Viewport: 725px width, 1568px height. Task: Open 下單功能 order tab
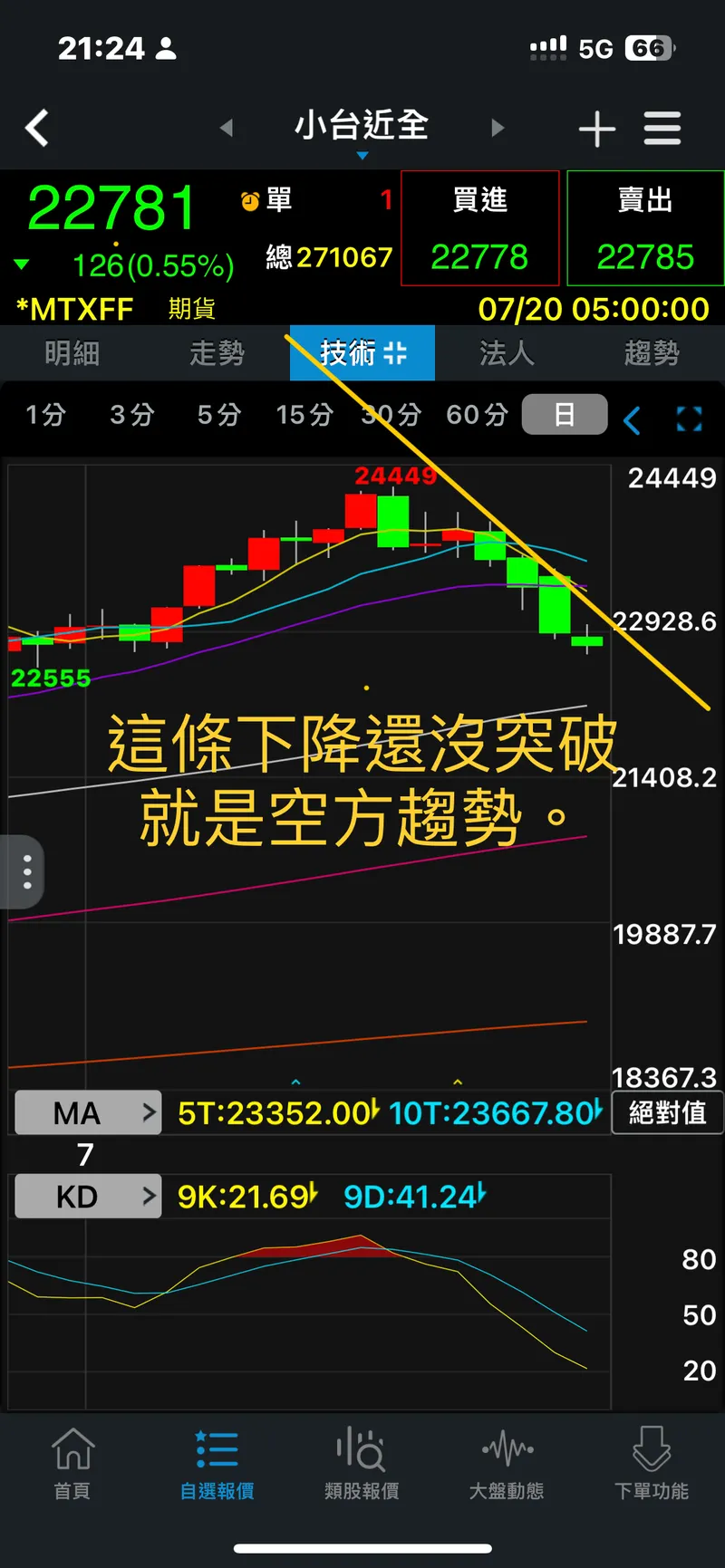652,1464
